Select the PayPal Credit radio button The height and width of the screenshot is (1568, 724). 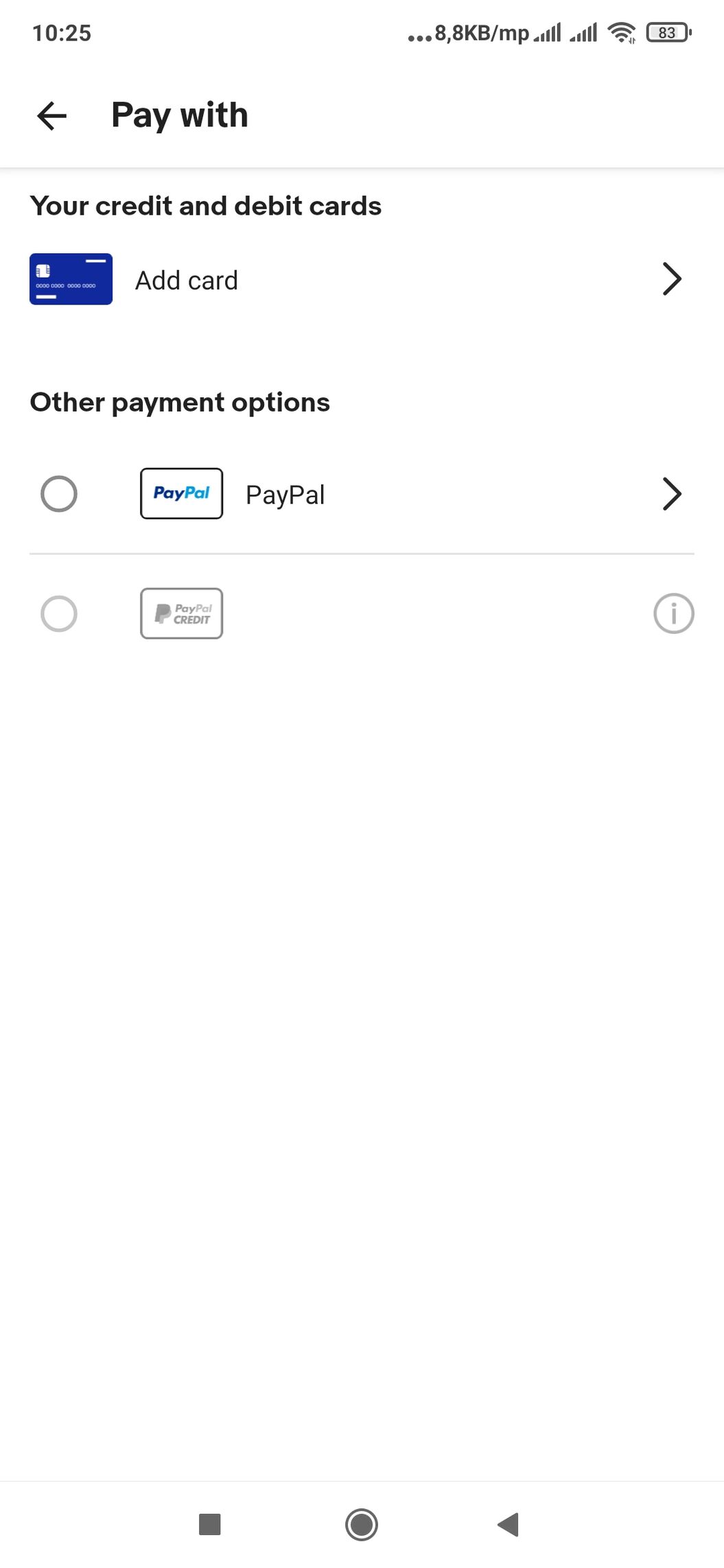coord(59,613)
